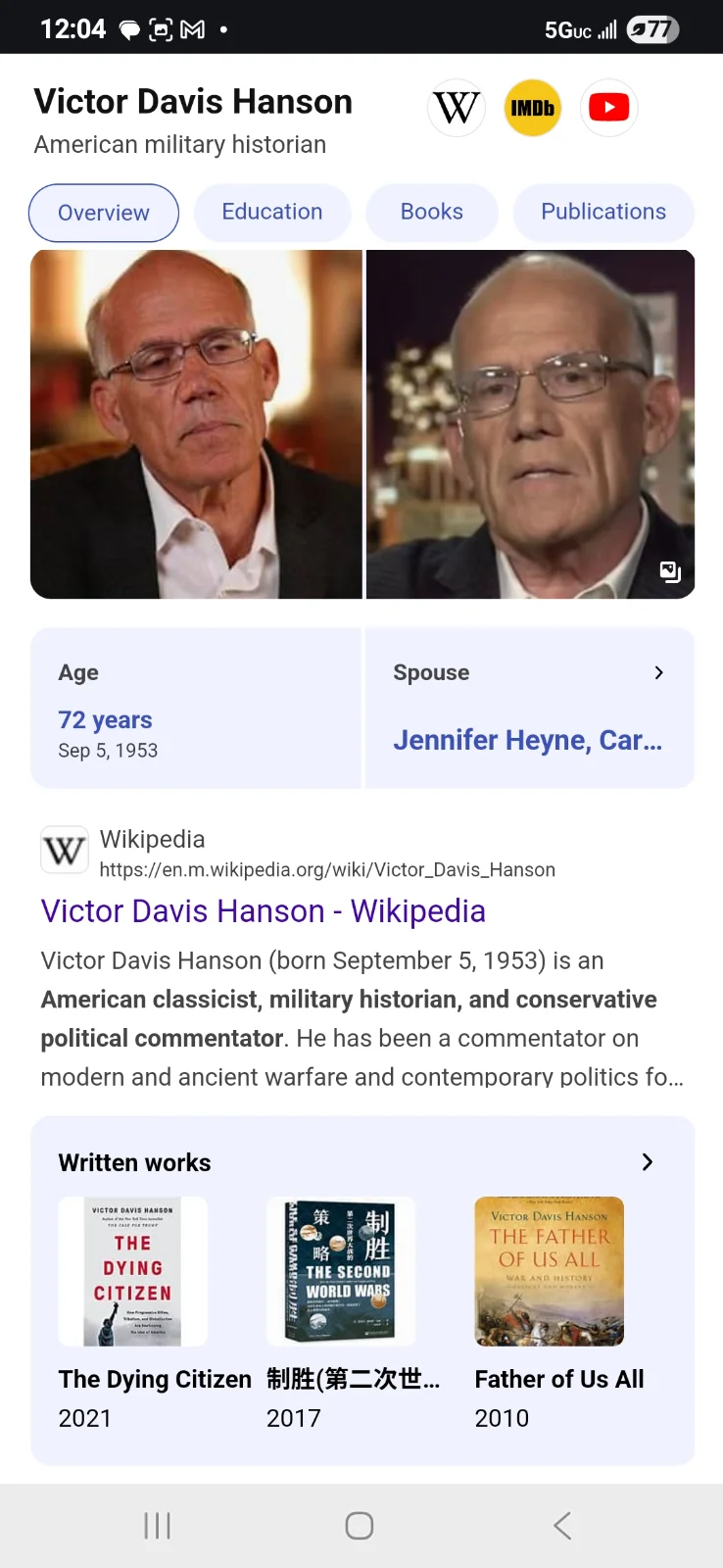723x1568 pixels.
Task: Switch to the Education chip
Action: (x=272, y=212)
